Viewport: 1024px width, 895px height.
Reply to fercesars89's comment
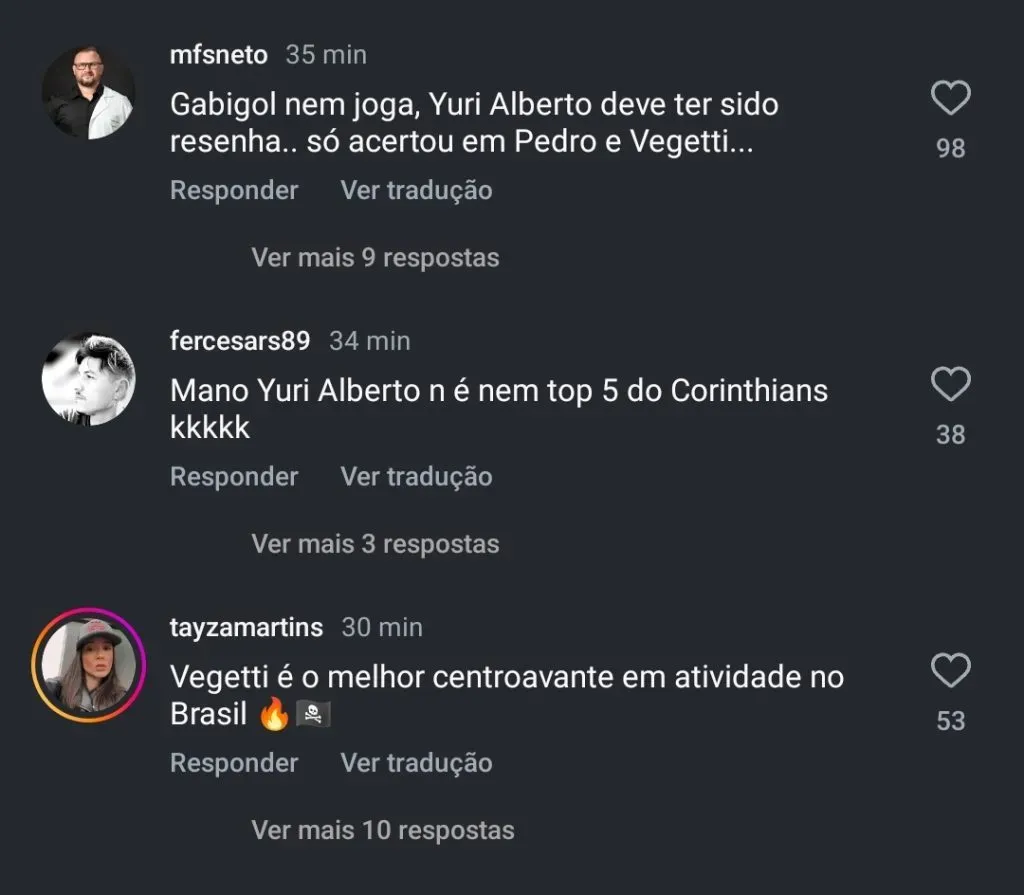(x=234, y=477)
